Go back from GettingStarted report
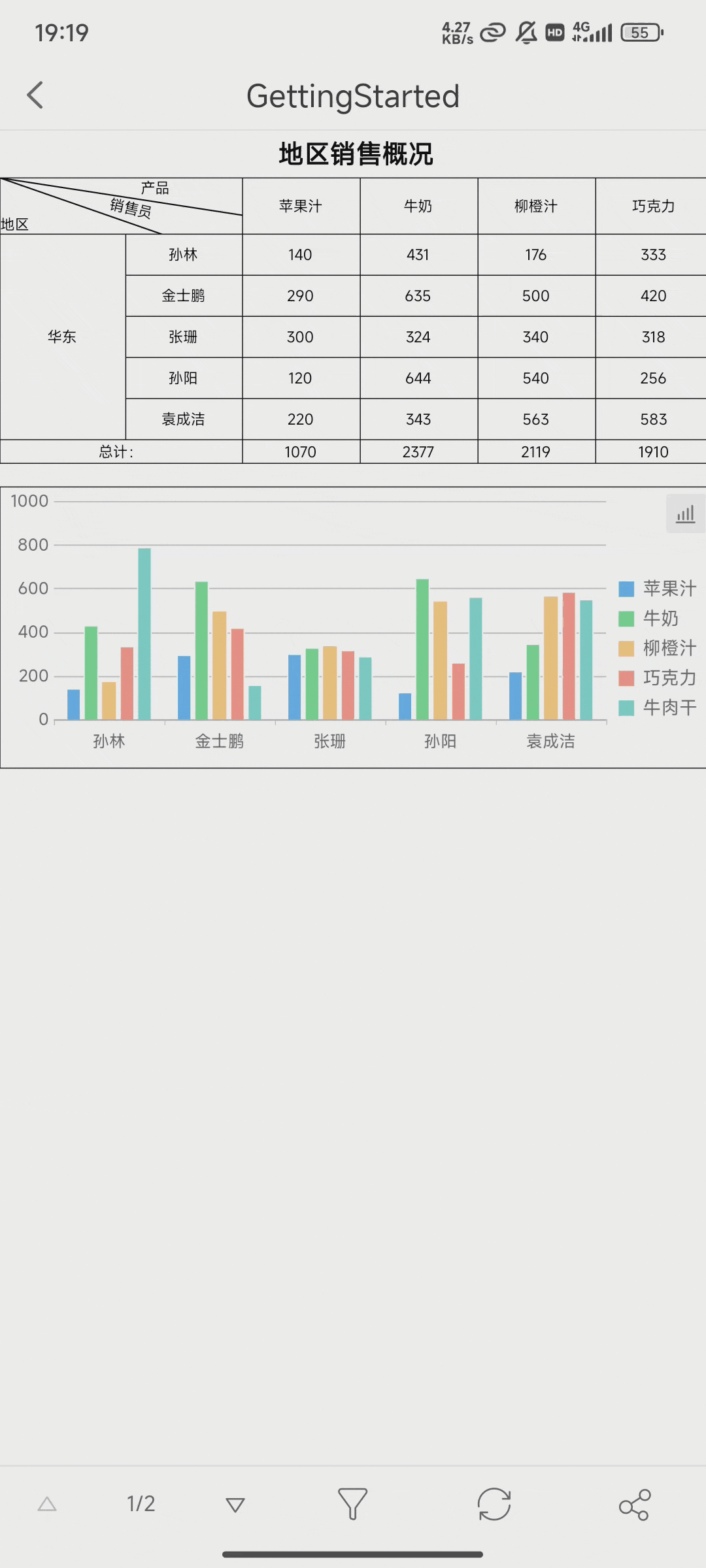 coord(35,95)
